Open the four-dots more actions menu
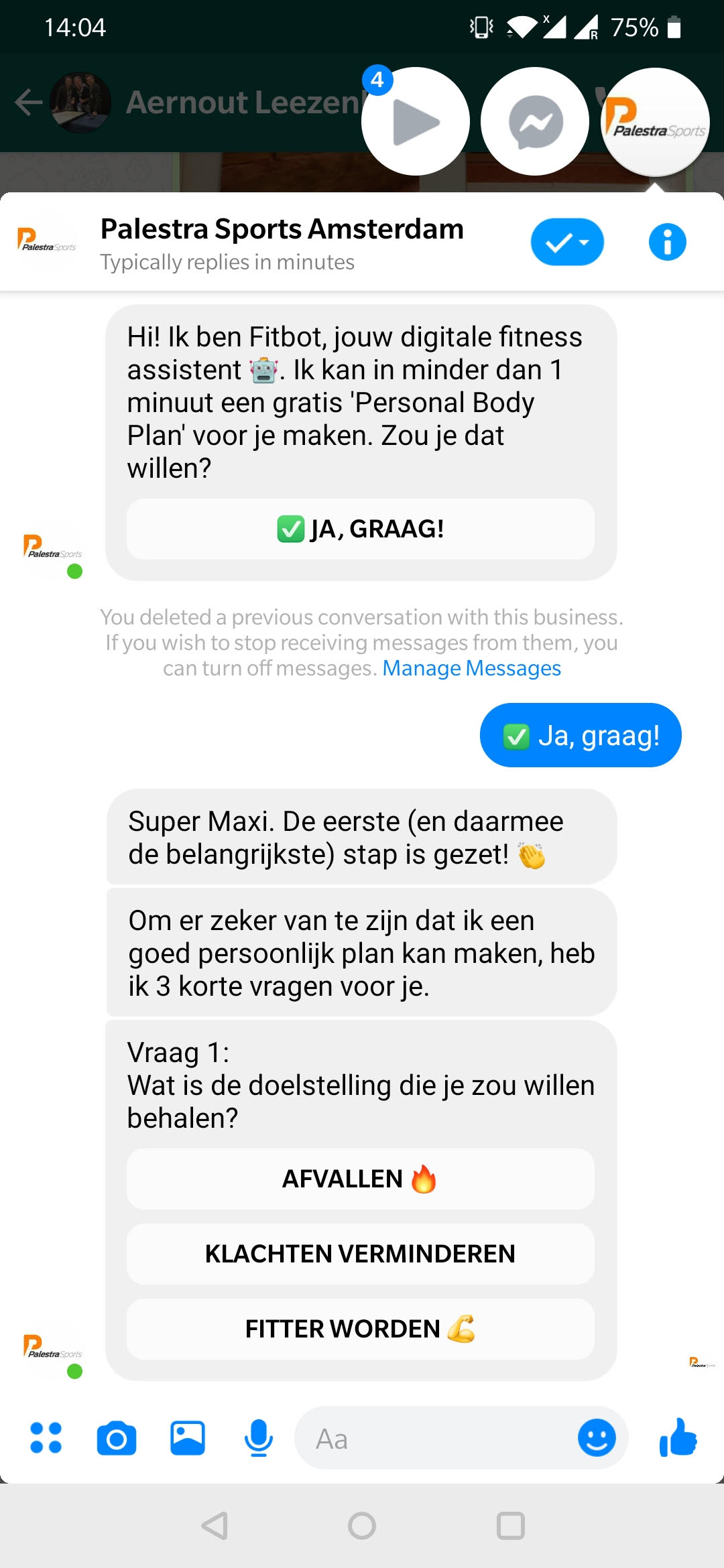 click(46, 1437)
